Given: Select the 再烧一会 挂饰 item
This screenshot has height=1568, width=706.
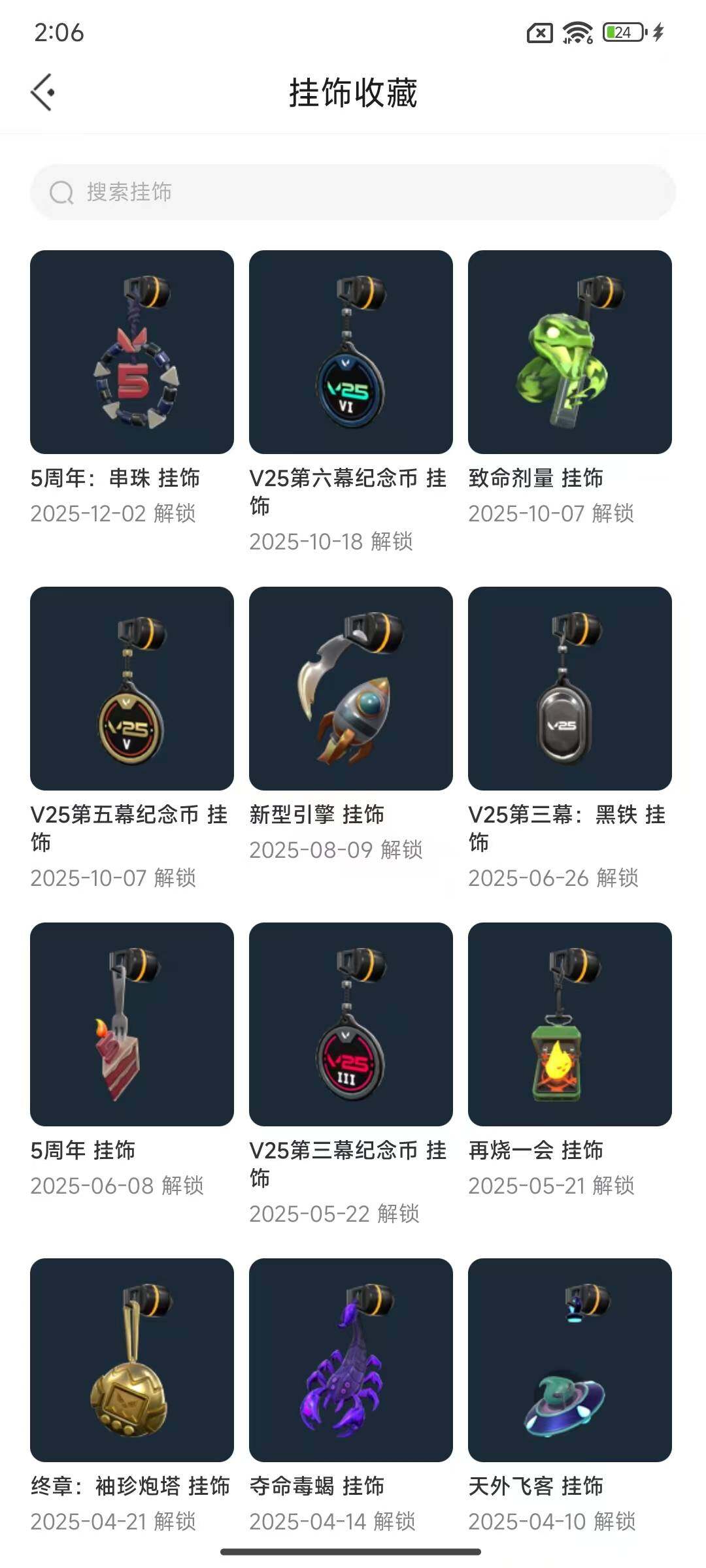Looking at the screenshot, I should pos(570,1024).
